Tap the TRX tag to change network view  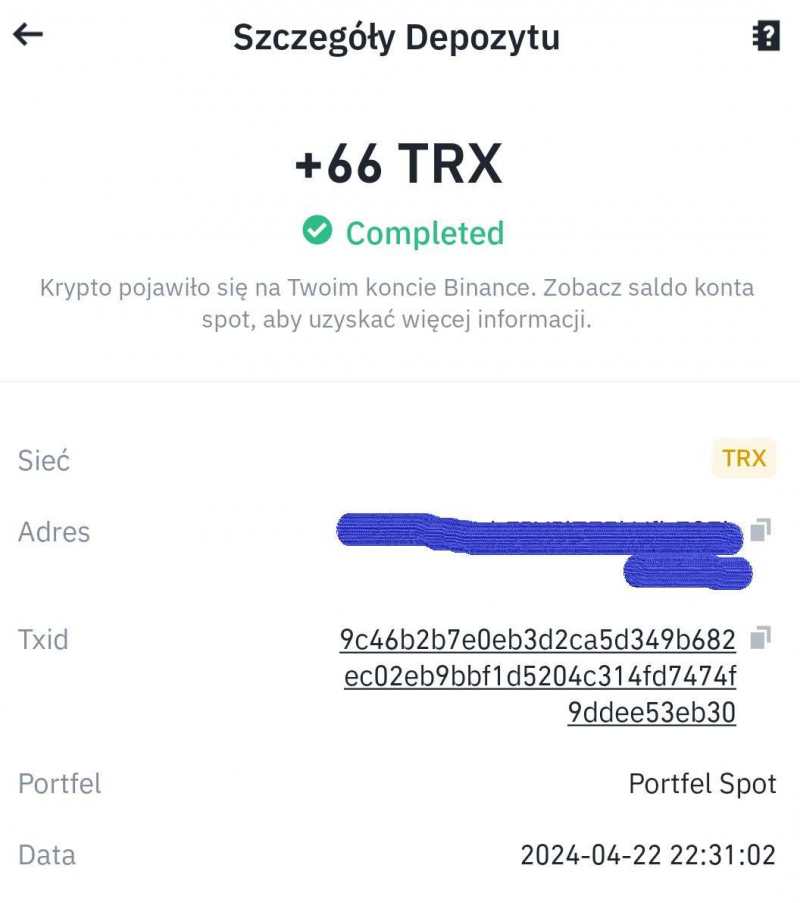tap(744, 458)
